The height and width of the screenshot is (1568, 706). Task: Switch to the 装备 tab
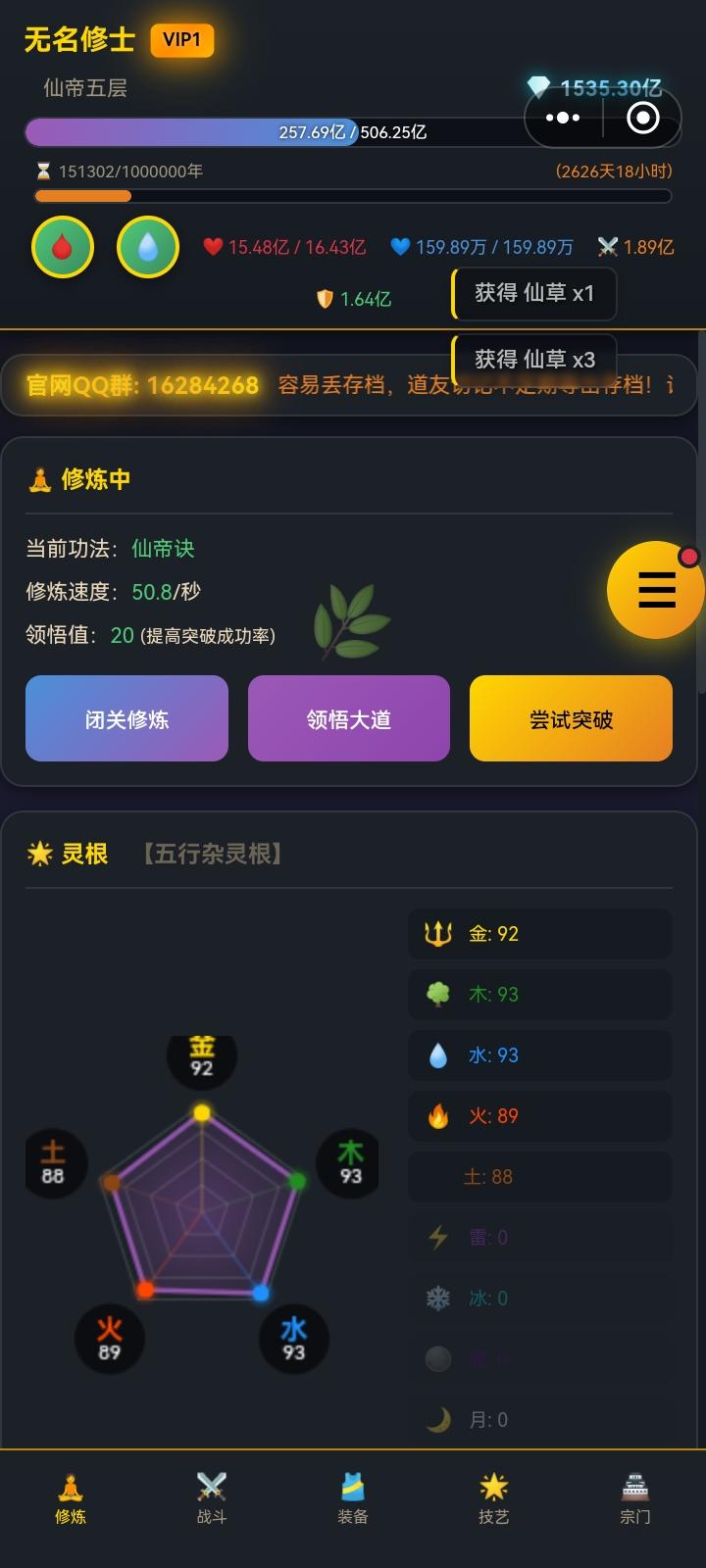point(353,1498)
